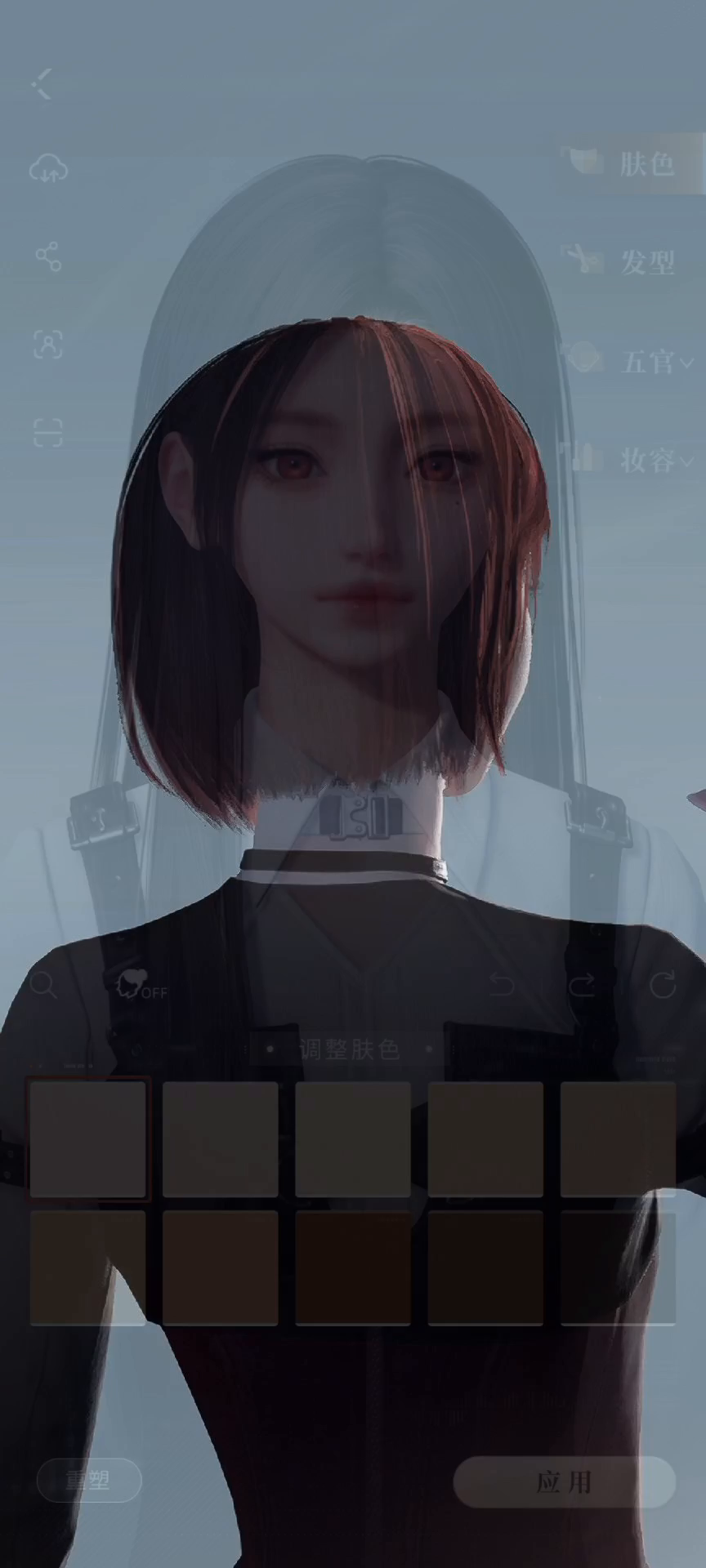Tap the scan code icon

[x=48, y=431]
